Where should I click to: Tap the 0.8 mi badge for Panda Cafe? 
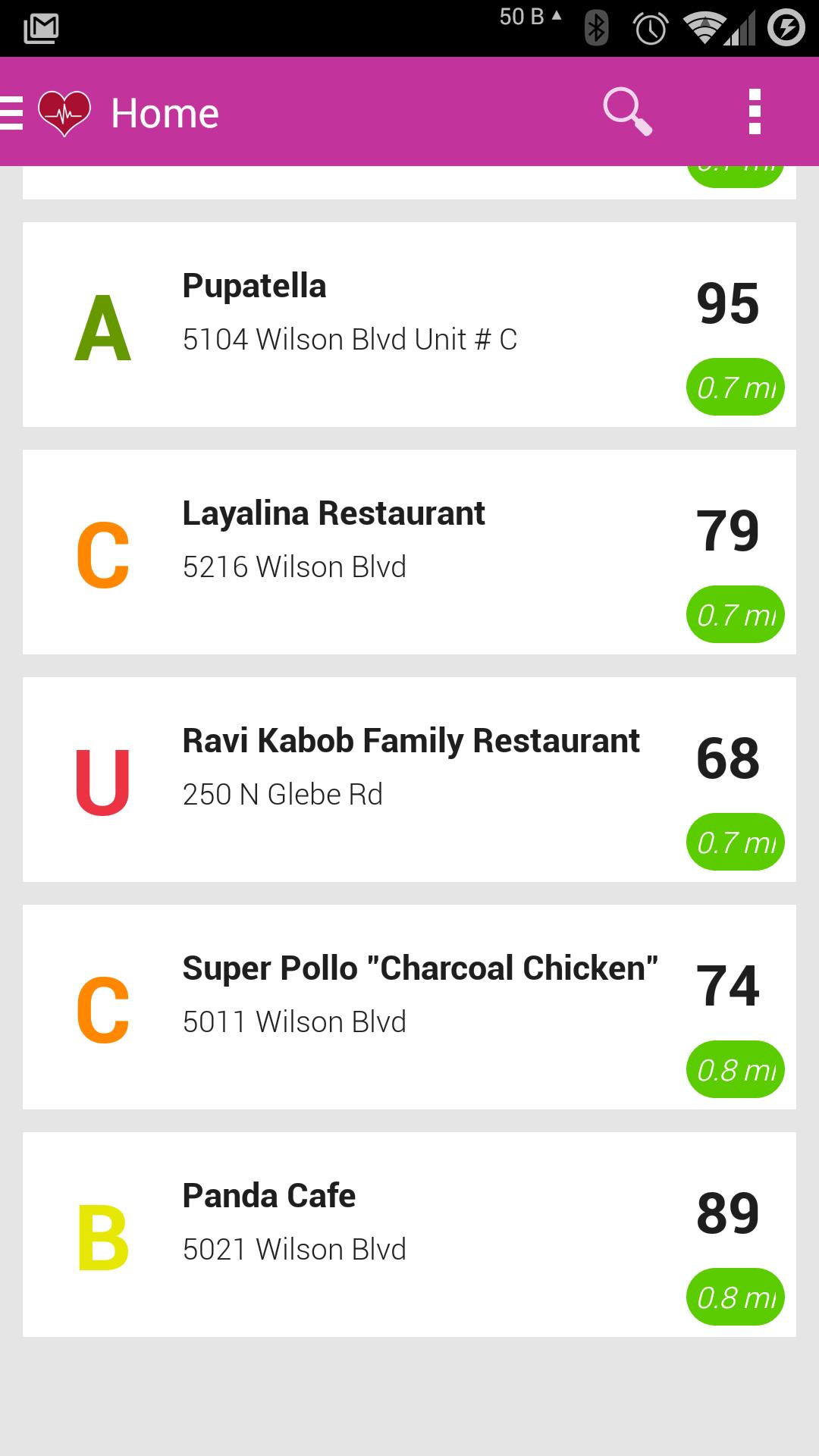735,1298
